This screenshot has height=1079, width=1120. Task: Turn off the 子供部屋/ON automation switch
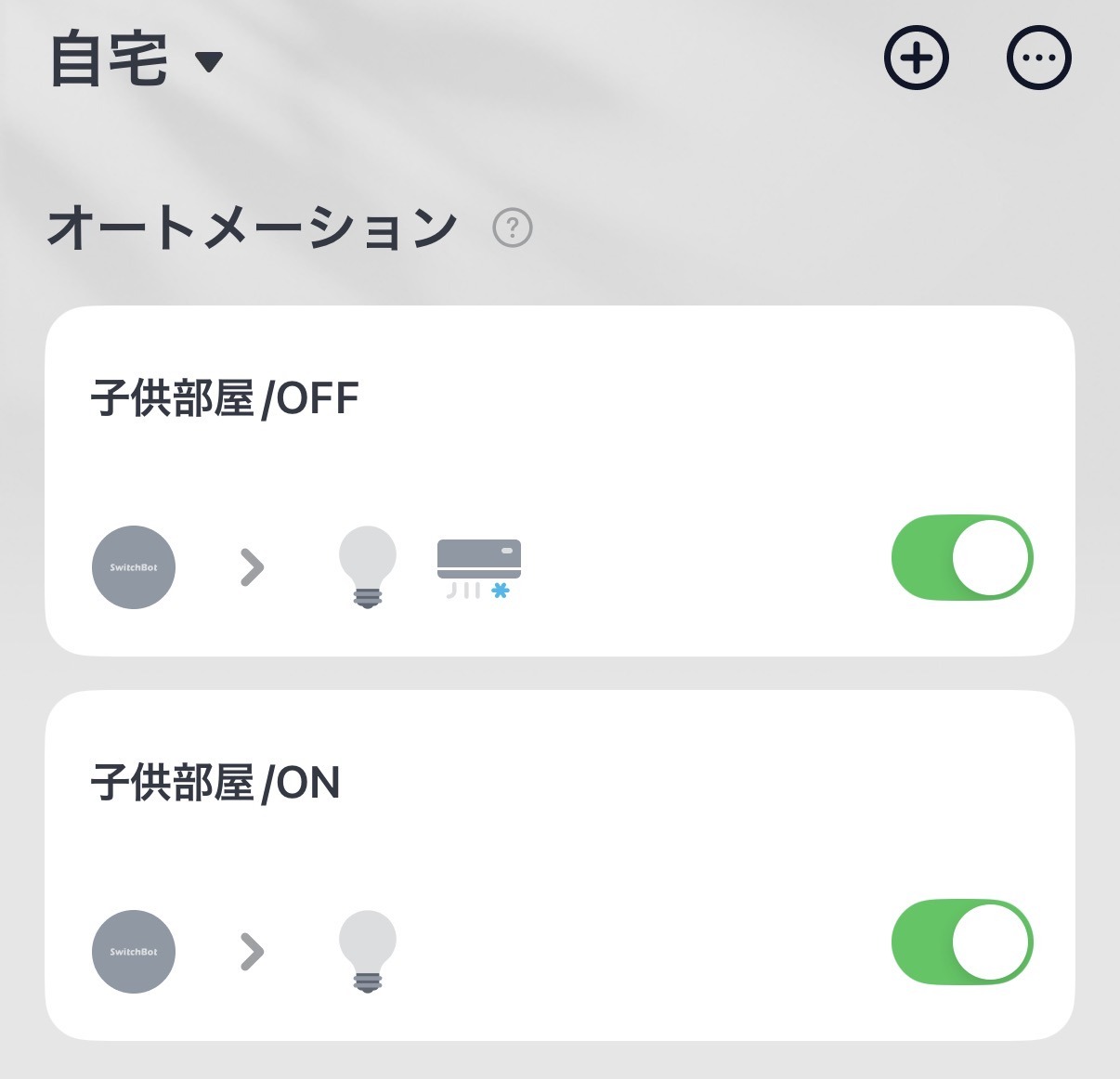[961, 942]
